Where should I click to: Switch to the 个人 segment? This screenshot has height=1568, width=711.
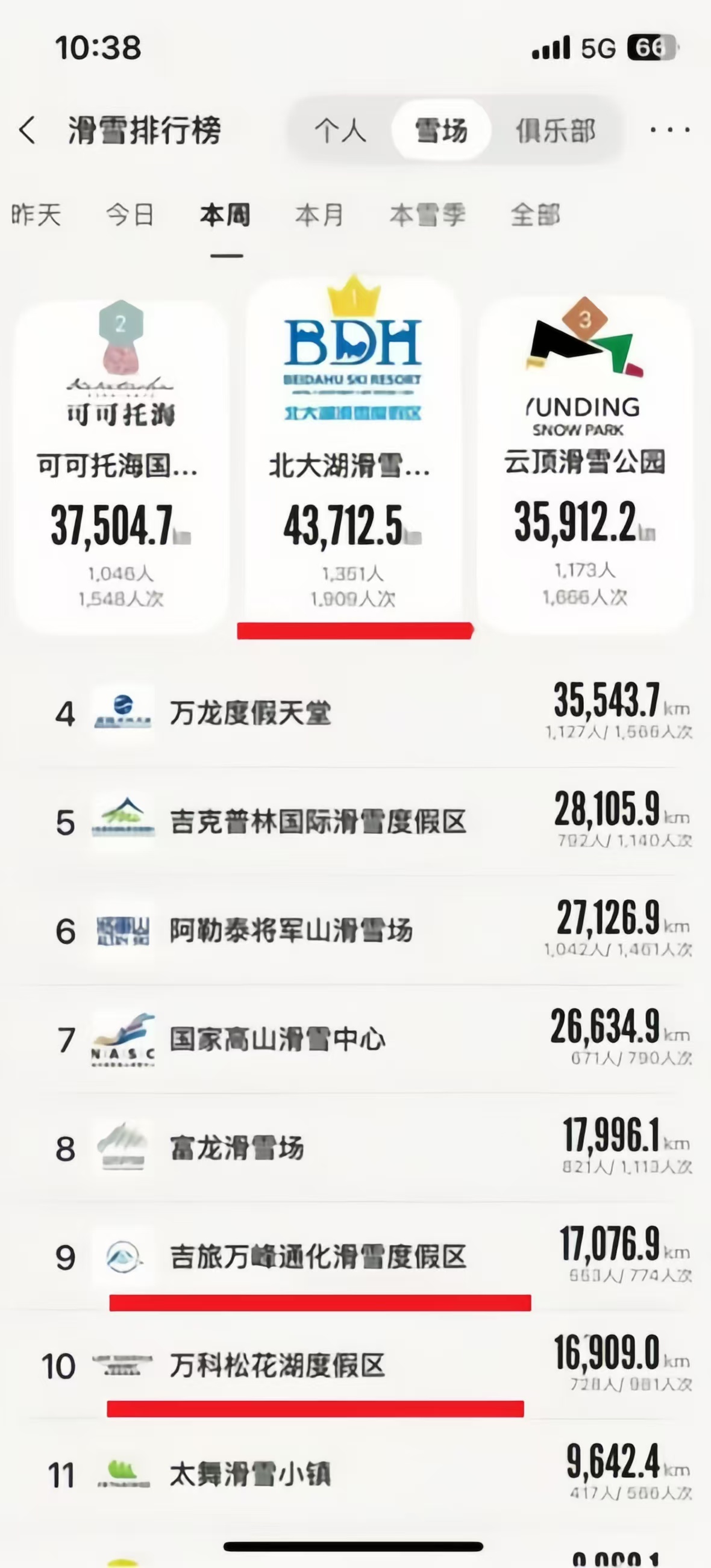coord(340,130)
